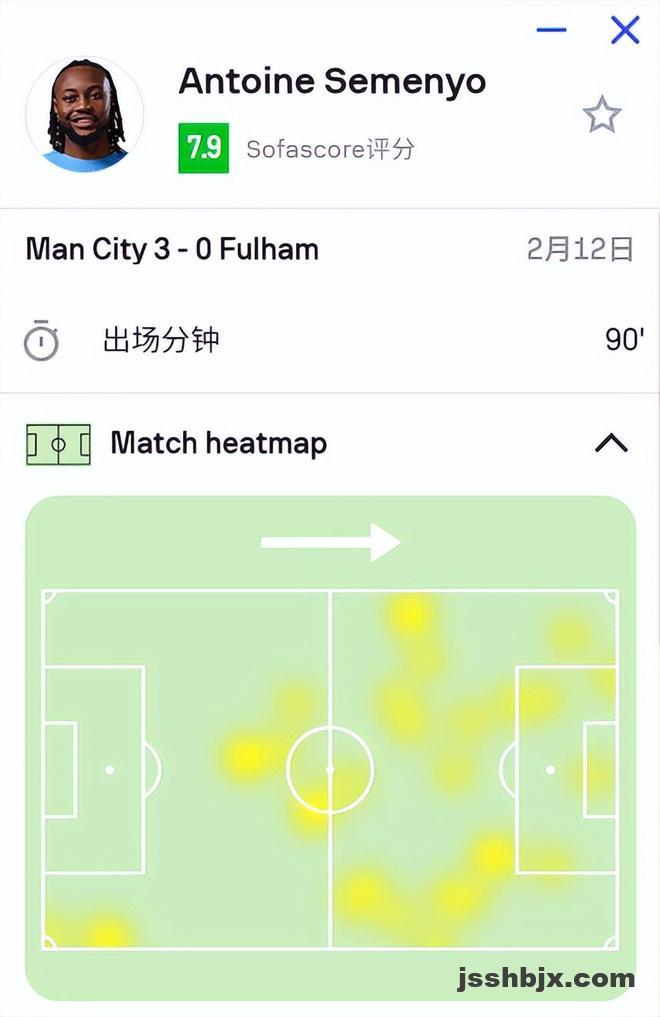This screenshot has height=1017, width=660.
Task: Minimize the player stats panel
Action: click(x=551, y=30)
